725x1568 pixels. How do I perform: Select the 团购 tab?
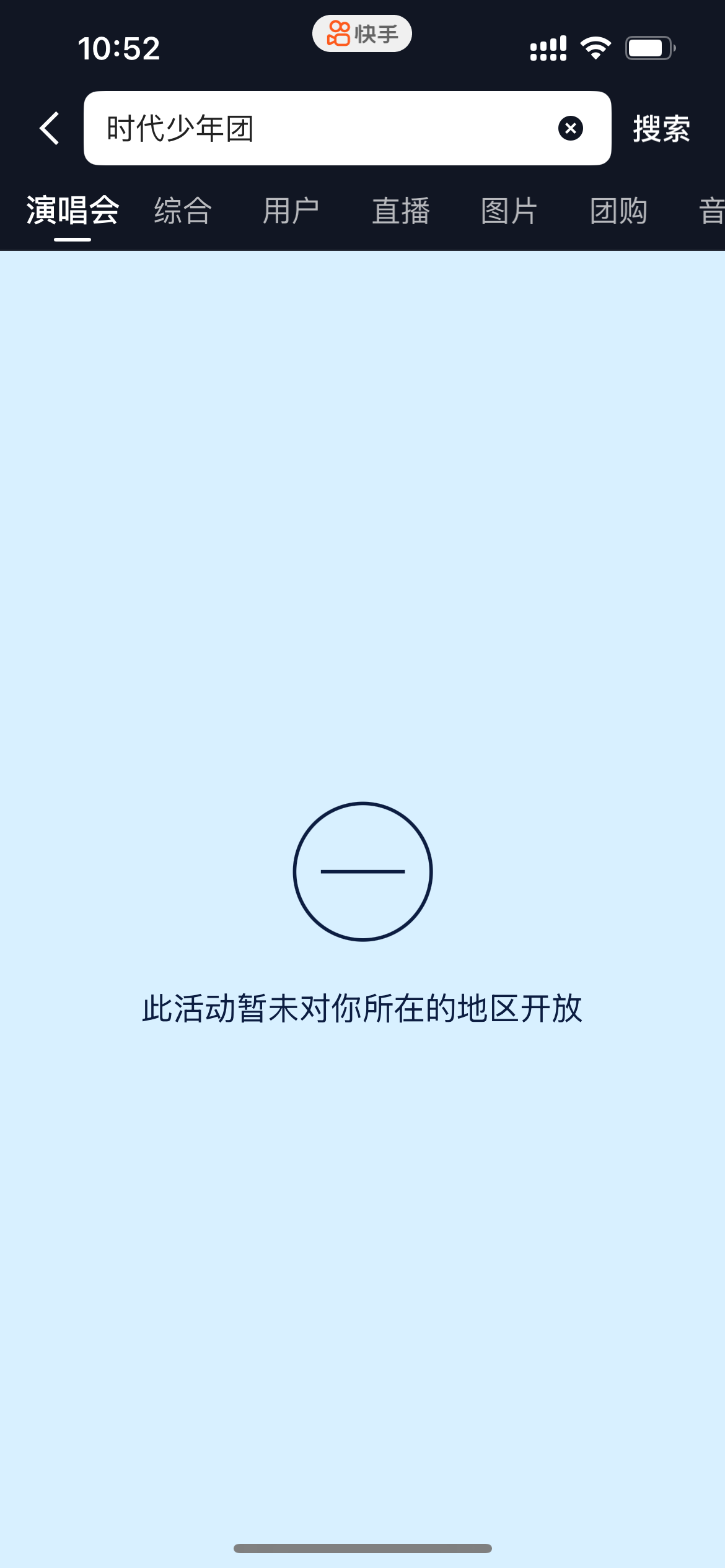coord(618,211)
